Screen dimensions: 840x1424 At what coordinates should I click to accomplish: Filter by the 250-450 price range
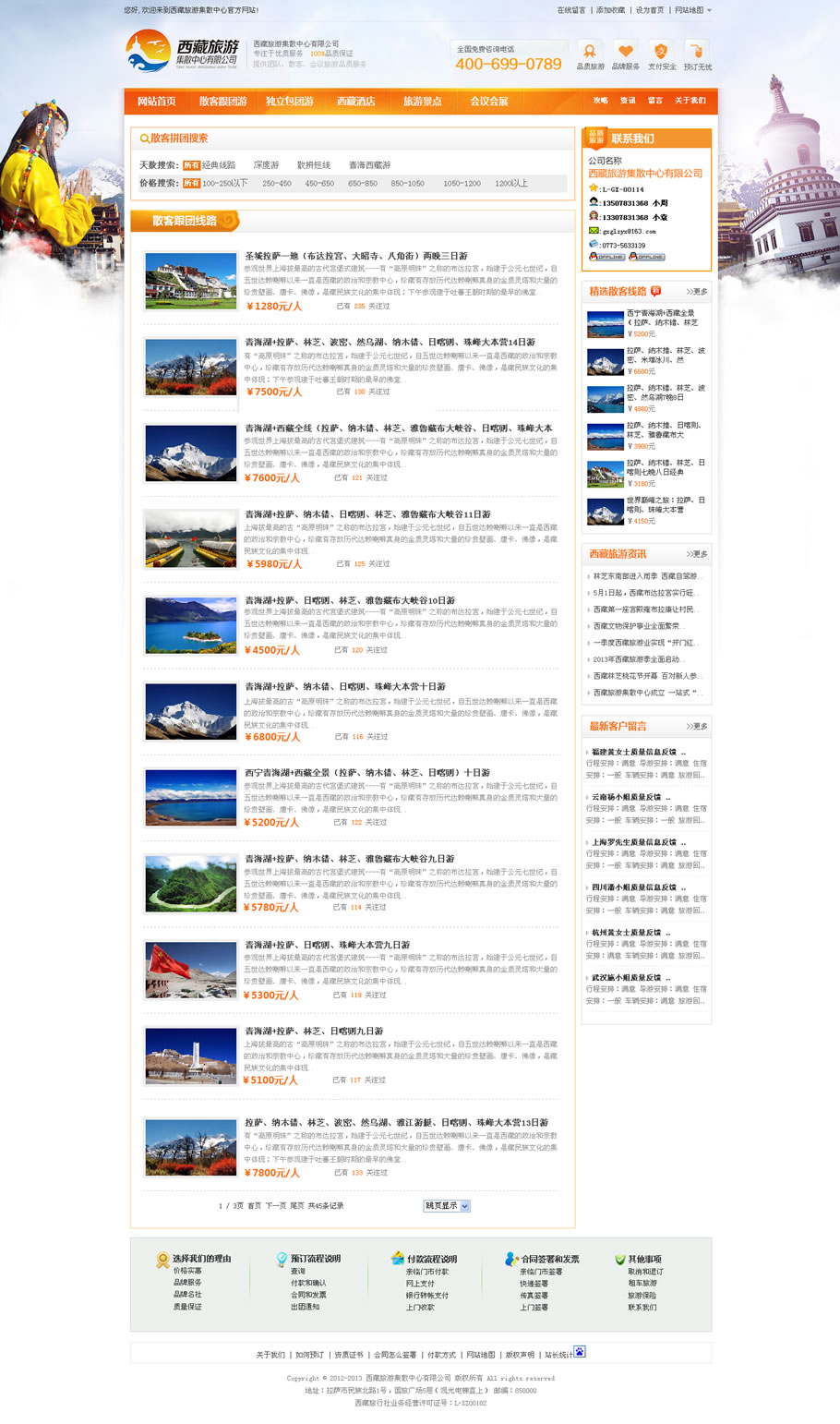tap(277, 184)
